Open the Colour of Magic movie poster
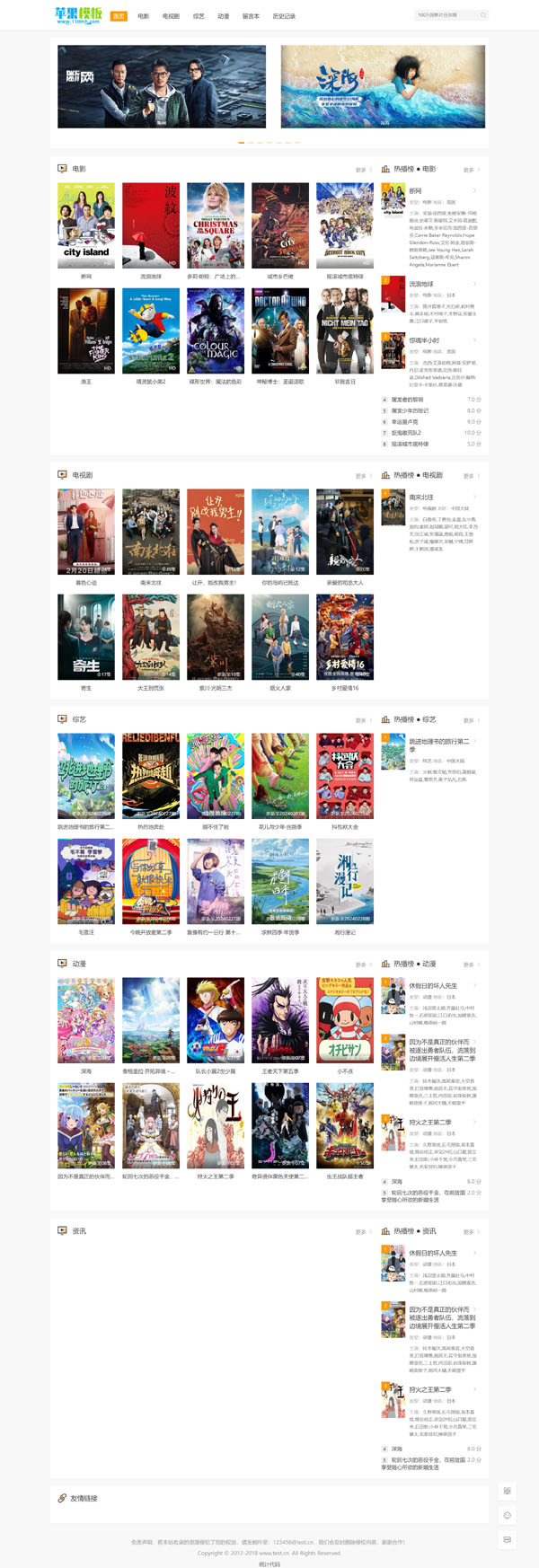The image size is (539, 1568). click(x=216, y=330)
